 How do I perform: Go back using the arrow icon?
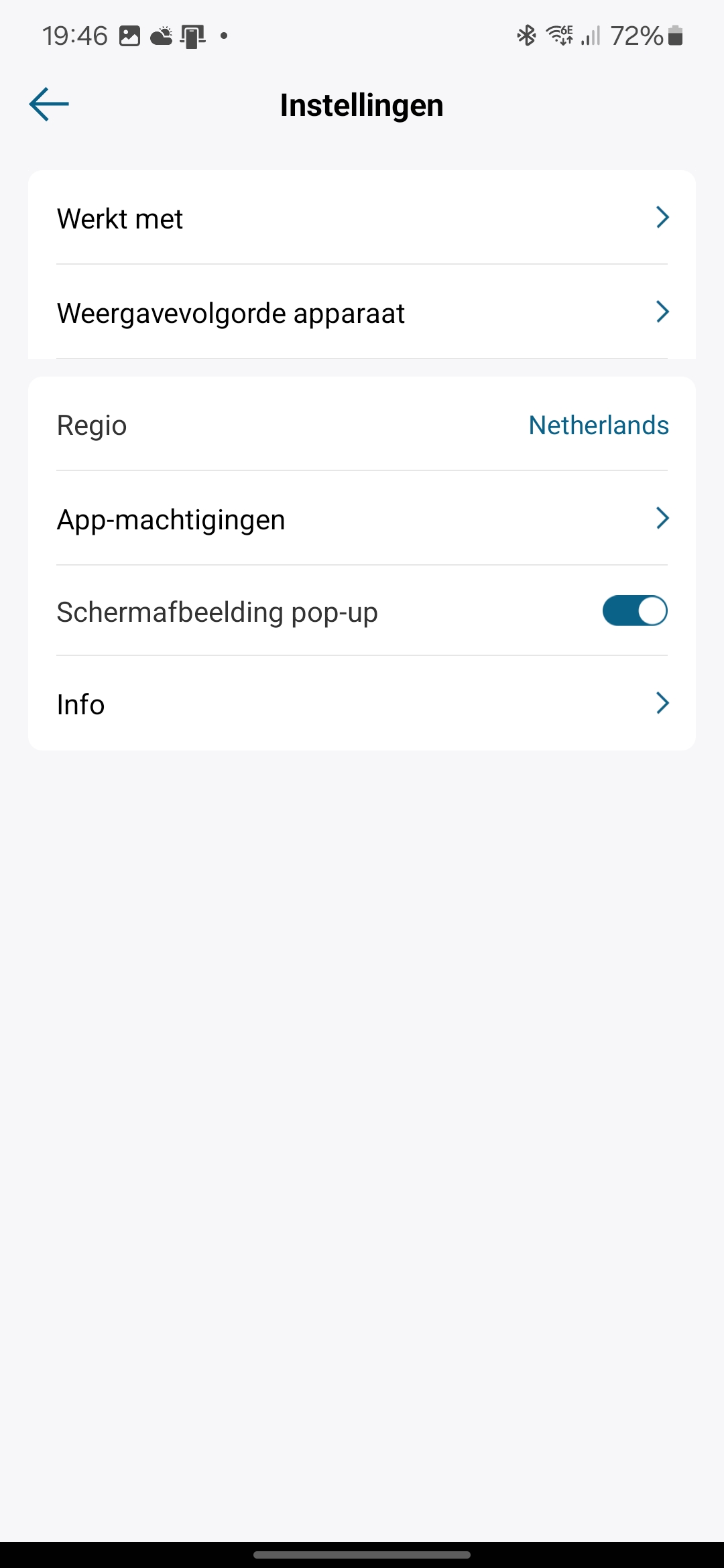(x=49, y=105)
